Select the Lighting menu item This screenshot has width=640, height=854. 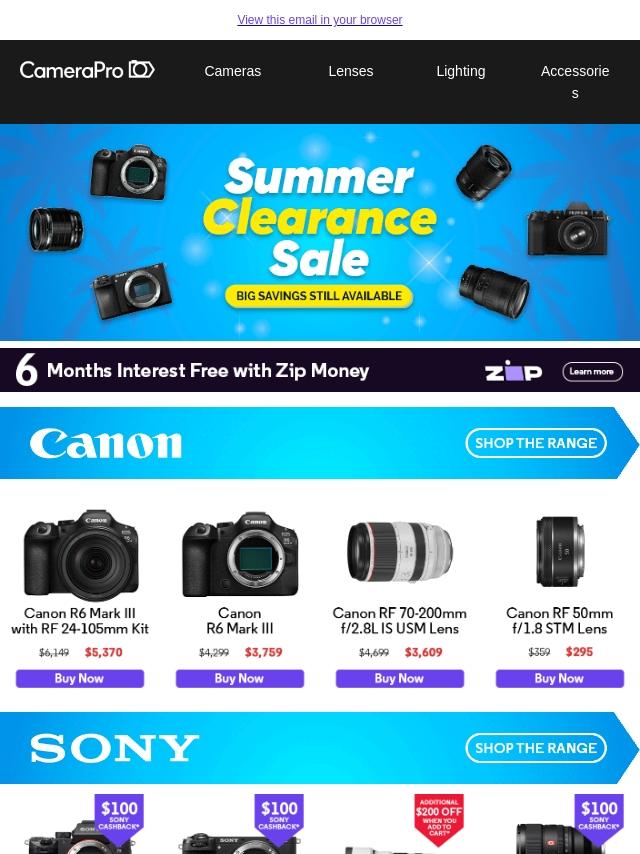[x=460, y=71]
